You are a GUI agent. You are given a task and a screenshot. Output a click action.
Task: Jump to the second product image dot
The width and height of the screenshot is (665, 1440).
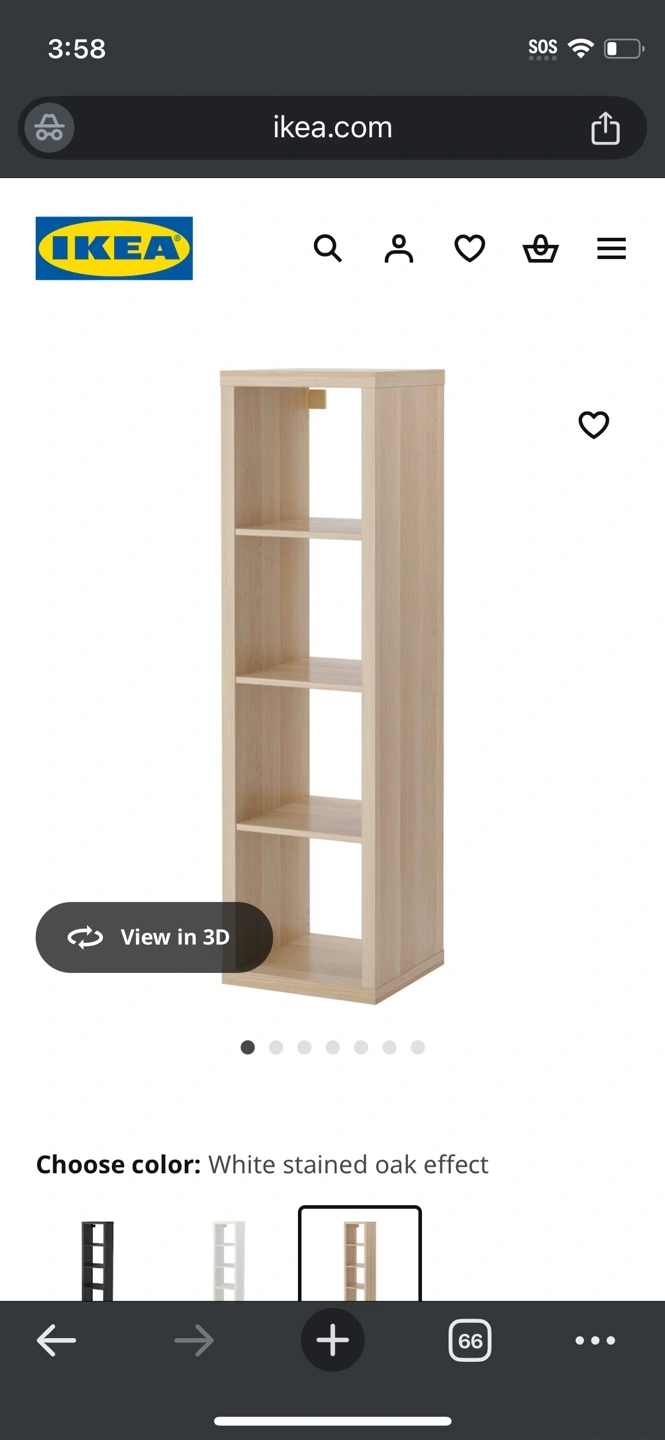tap(276, 1047)
